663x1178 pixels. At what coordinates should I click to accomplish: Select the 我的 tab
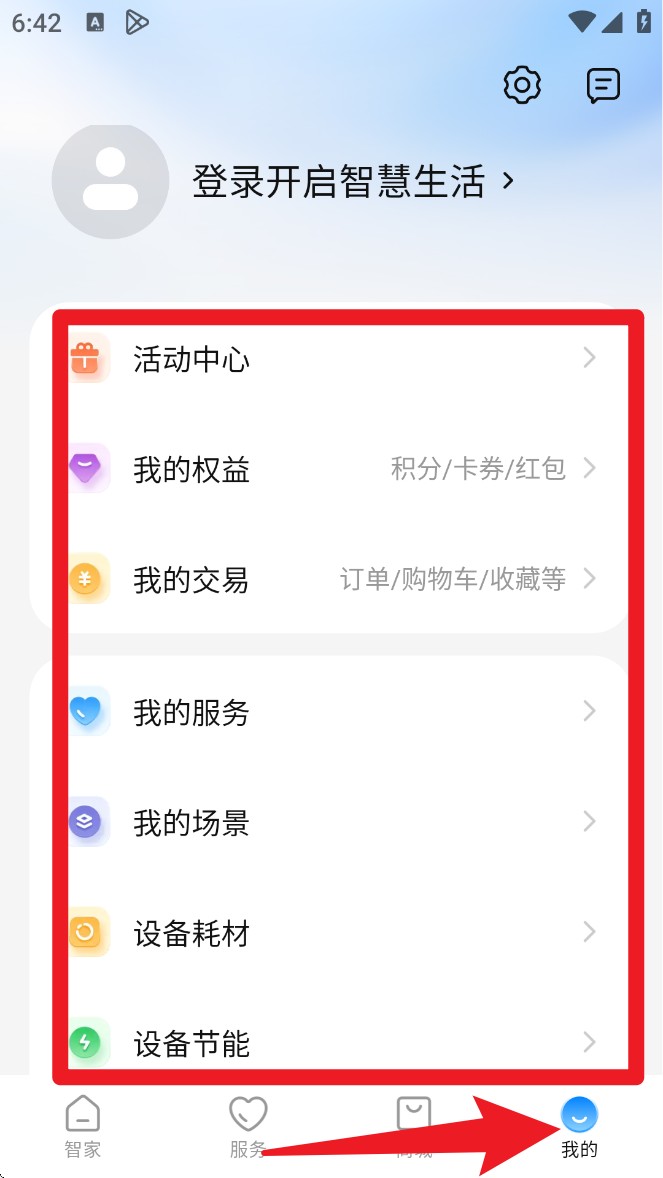pos(579,1126)
